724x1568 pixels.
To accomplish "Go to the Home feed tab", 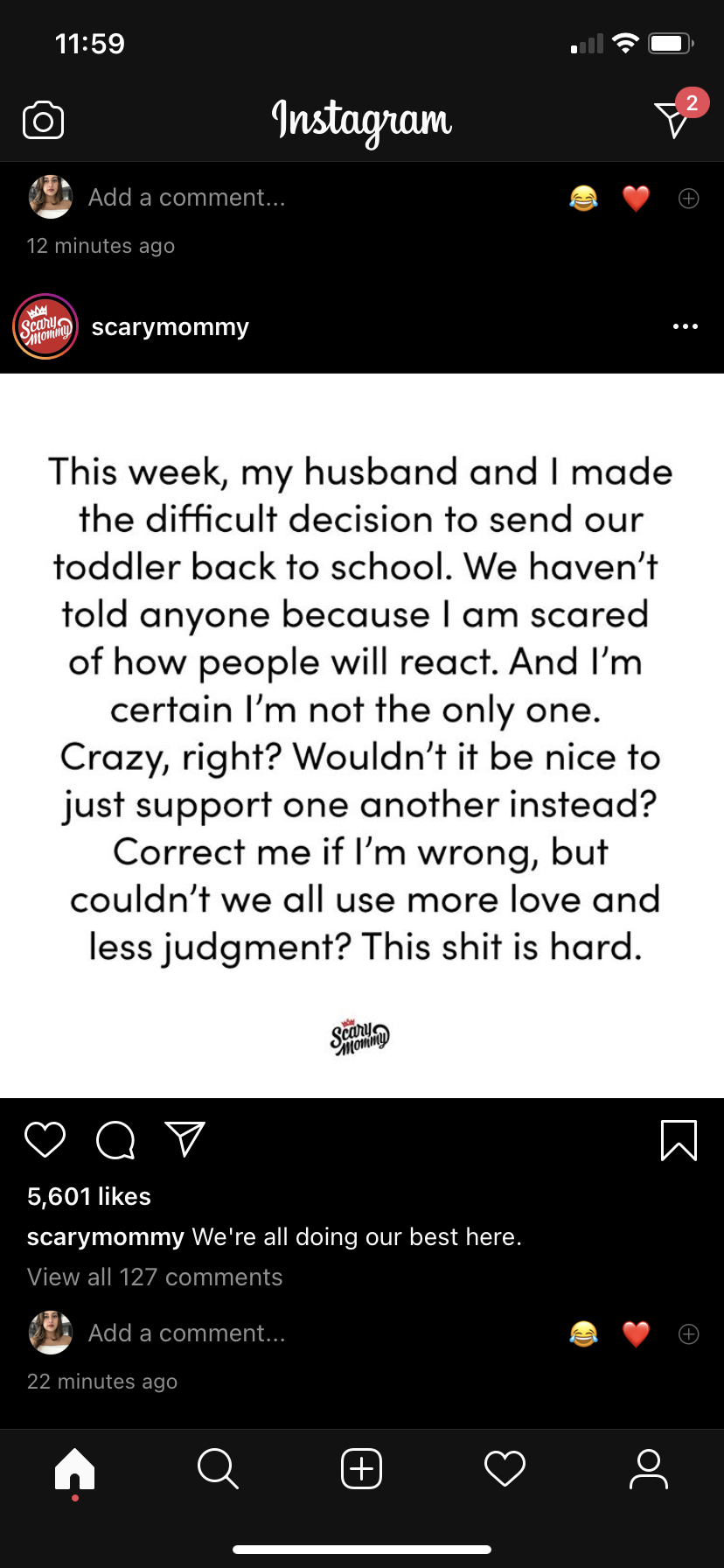I will point(75,1468).
